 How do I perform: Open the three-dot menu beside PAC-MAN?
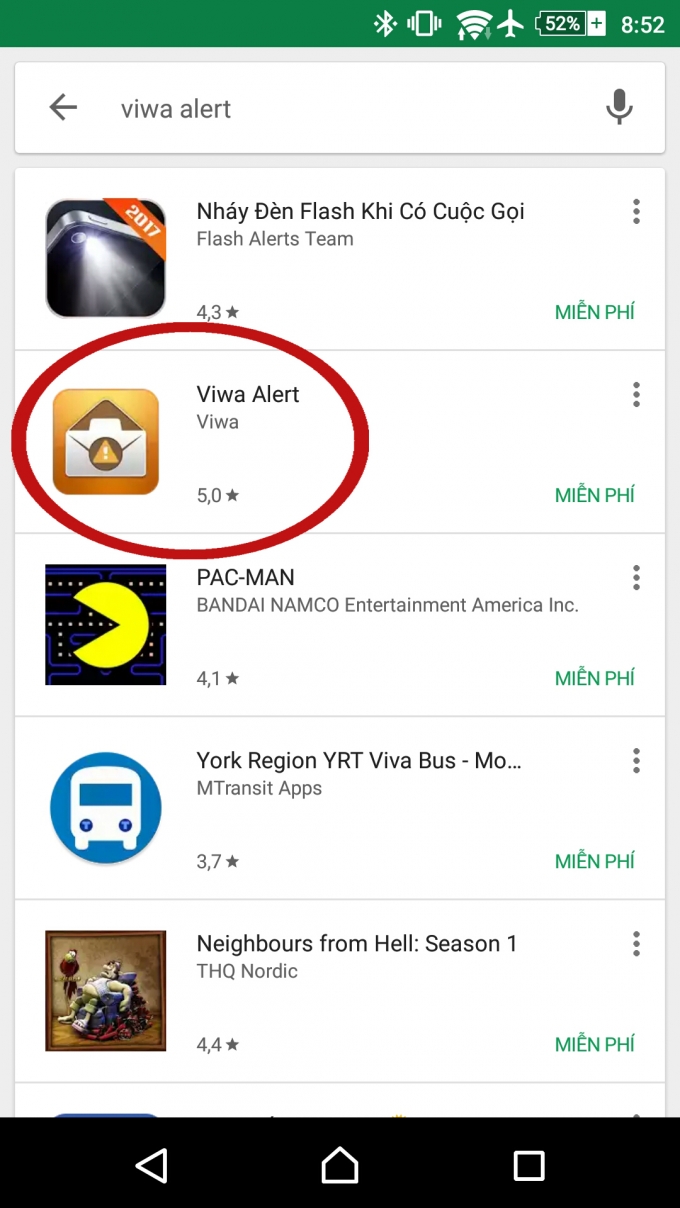tap(636, 578)
